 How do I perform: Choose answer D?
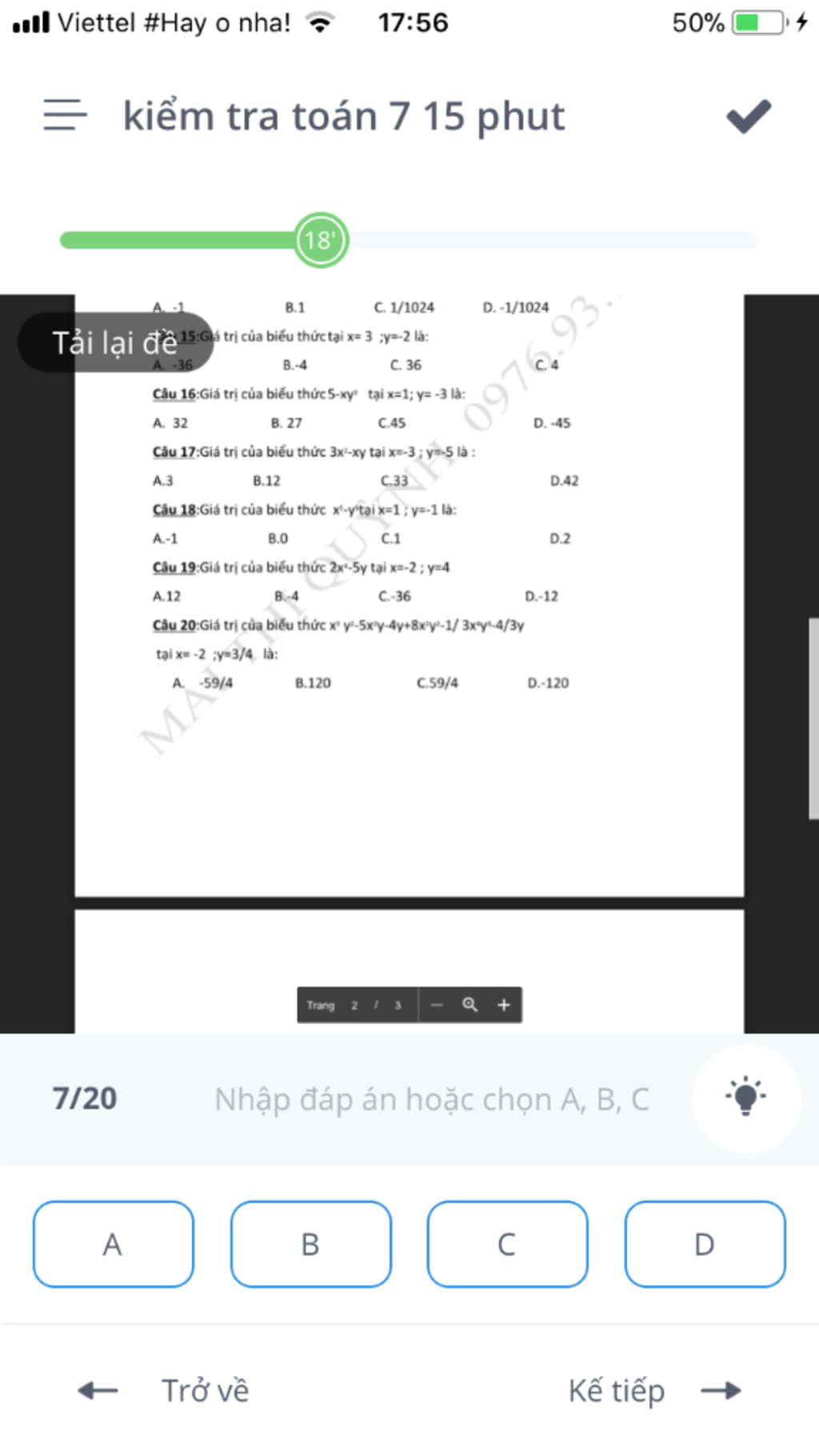coord(705,1244)
